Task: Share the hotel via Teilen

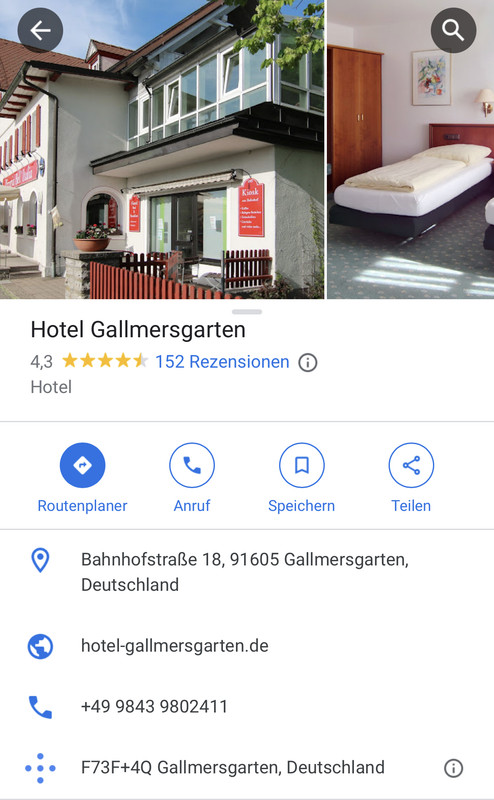Action: (411, 478)
